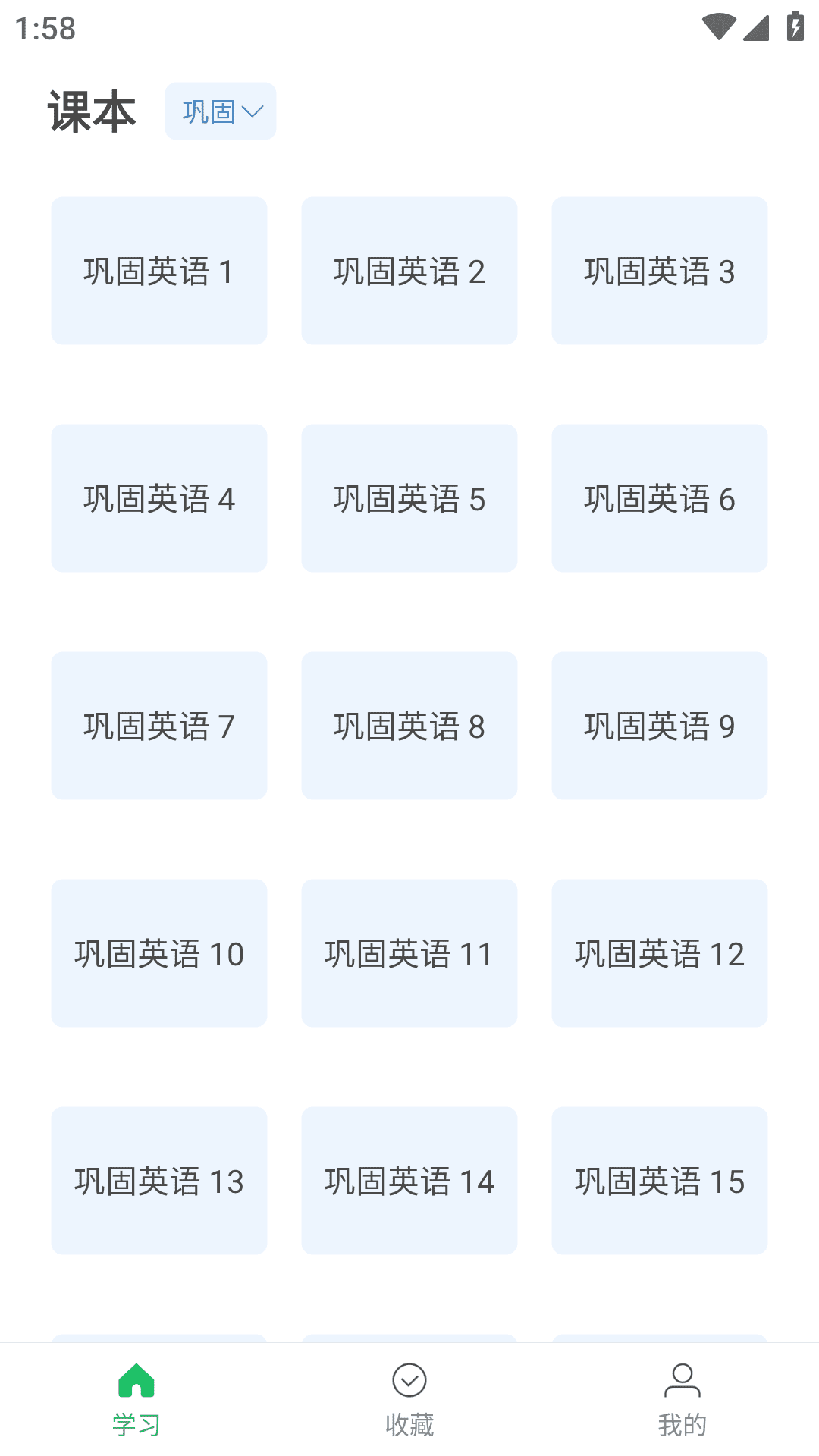Go to the 我的 tab
819x1456 pixels.
tap(682, 1399)
